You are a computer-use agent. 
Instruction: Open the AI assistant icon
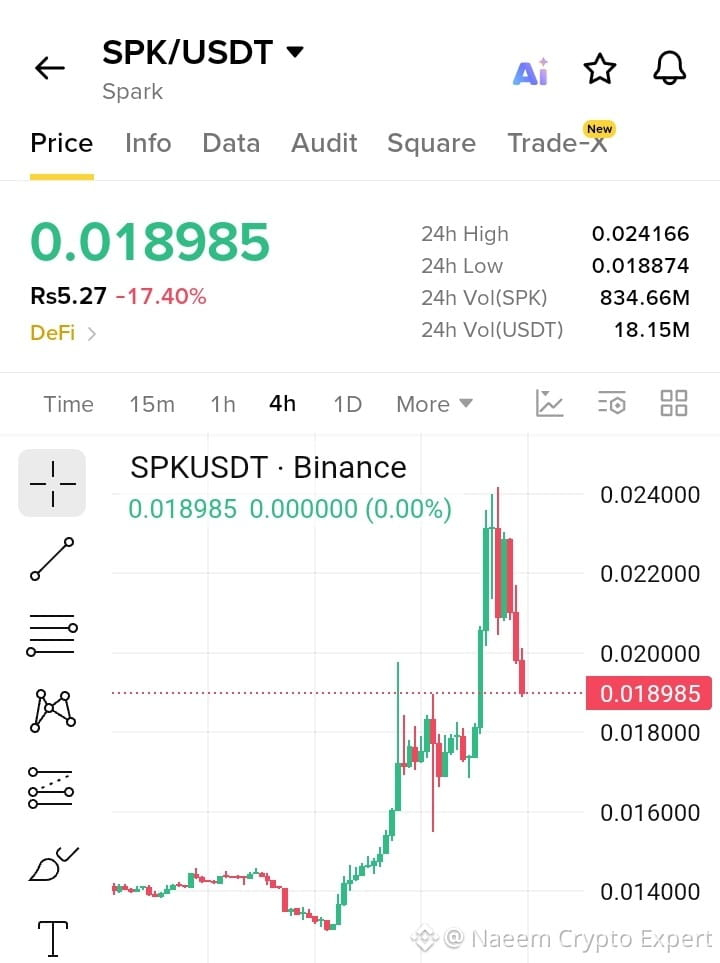coord(531,72)
